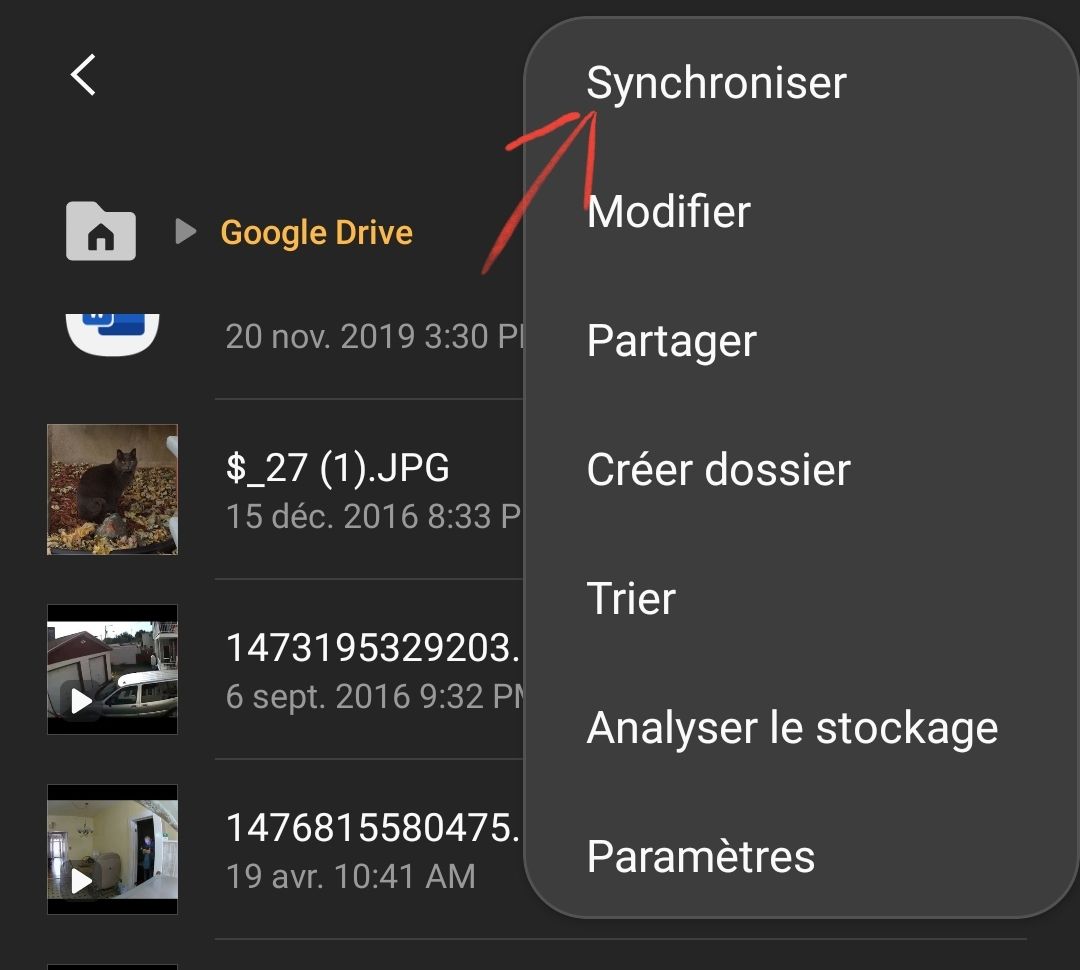
Task: Open Analyser le stockage
Action: click(792, 728)
